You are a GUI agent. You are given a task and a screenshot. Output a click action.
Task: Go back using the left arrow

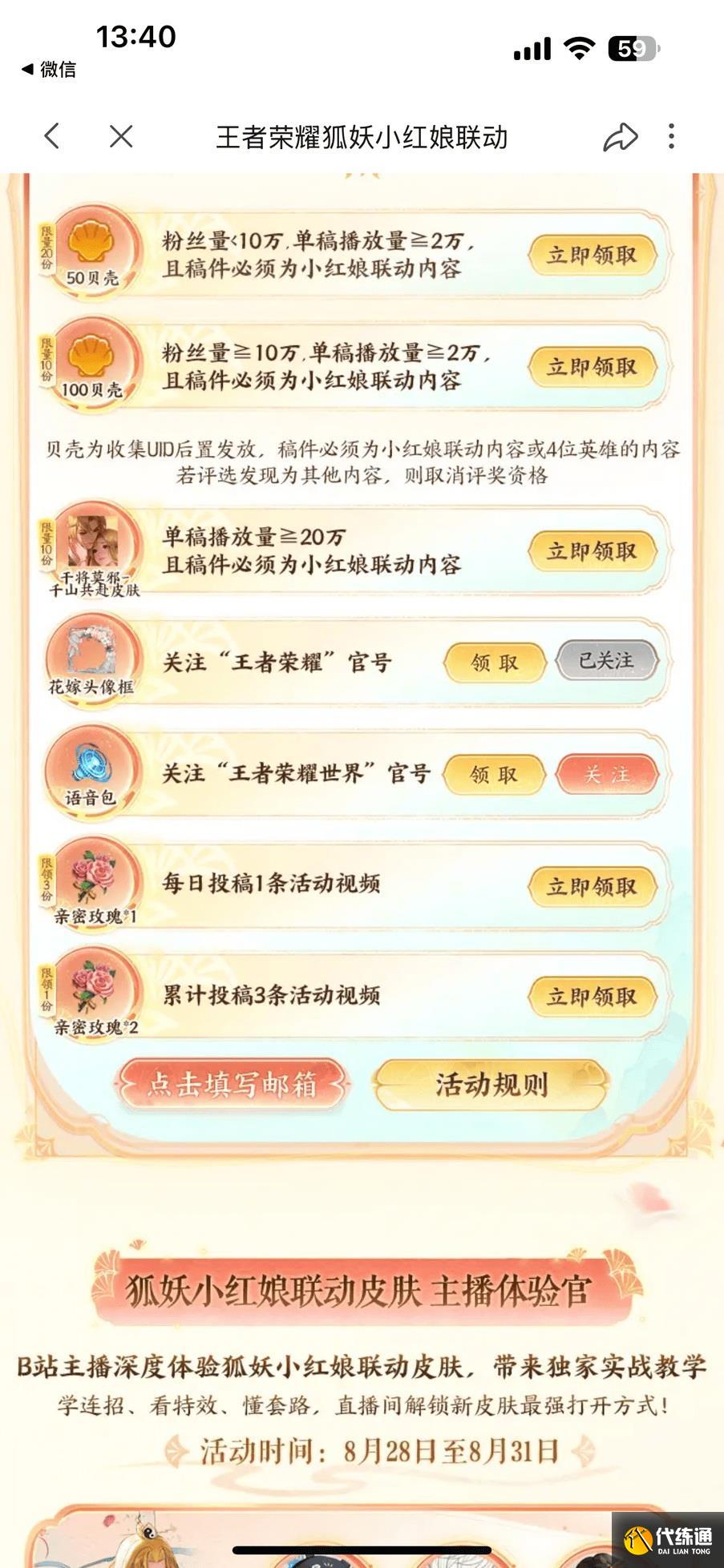pos(52,136)
